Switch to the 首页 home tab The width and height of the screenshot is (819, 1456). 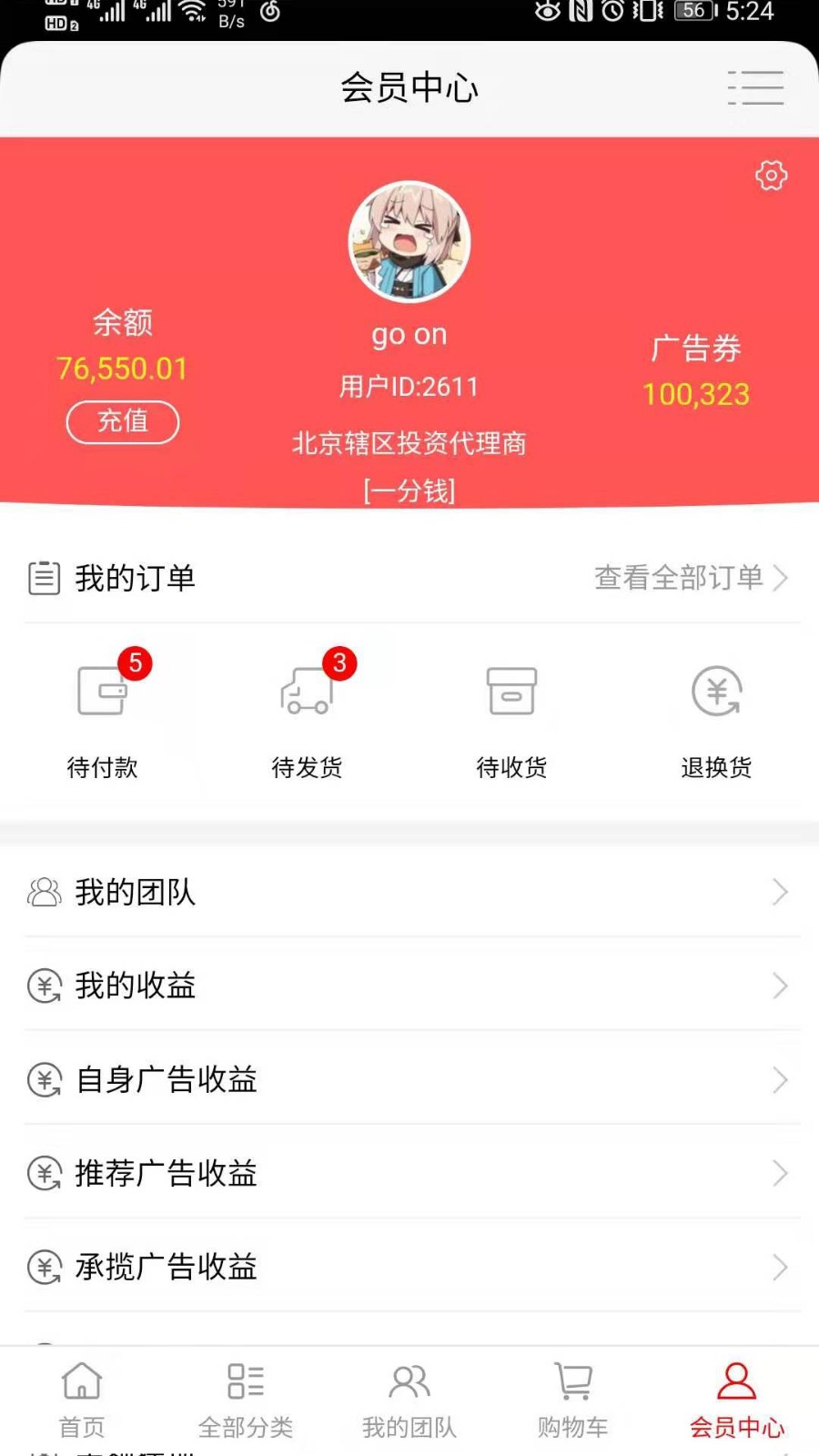pyautogui.click(x=82, y=1400)
